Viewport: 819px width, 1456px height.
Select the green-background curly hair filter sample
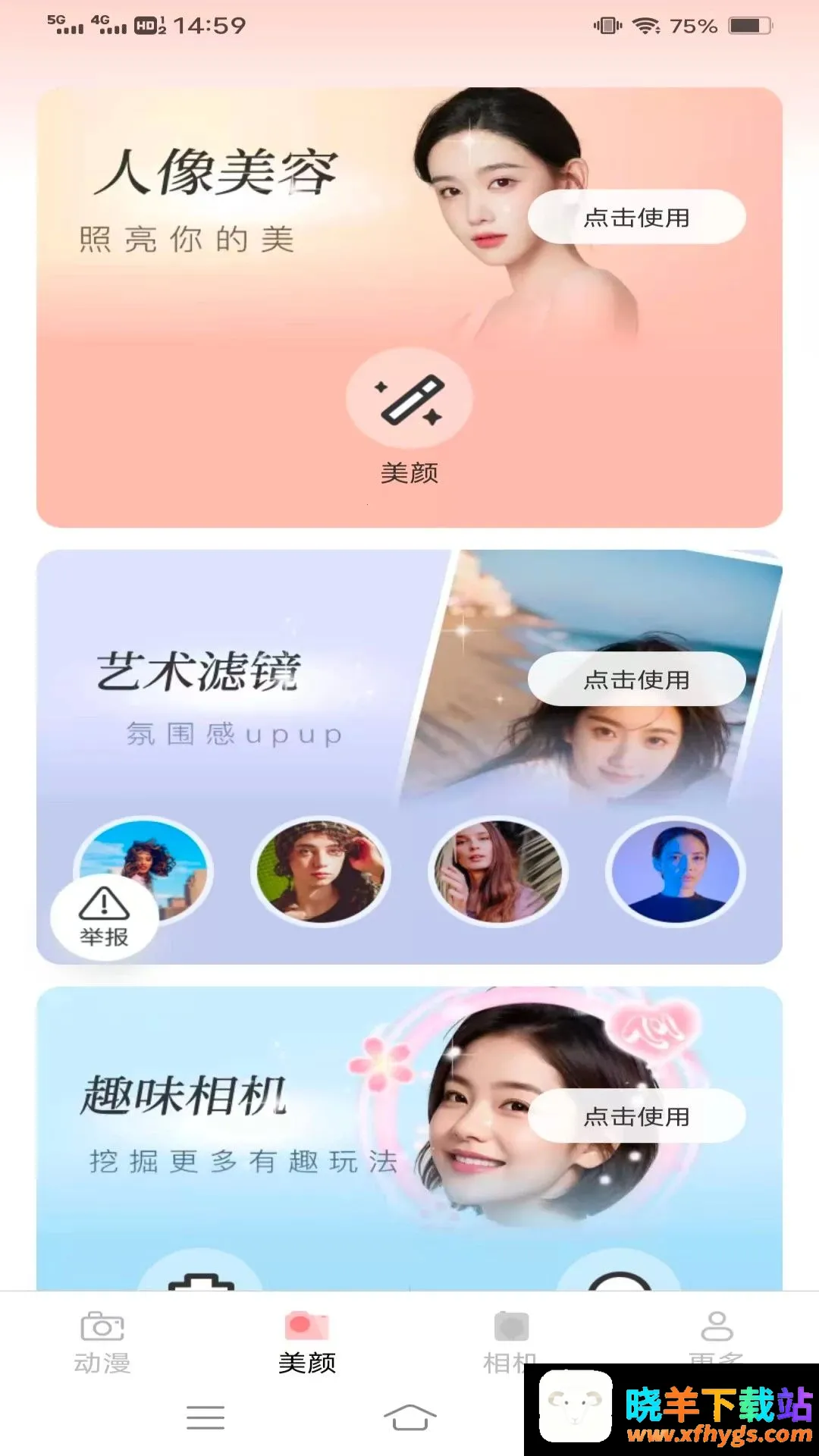coord(321,871)
